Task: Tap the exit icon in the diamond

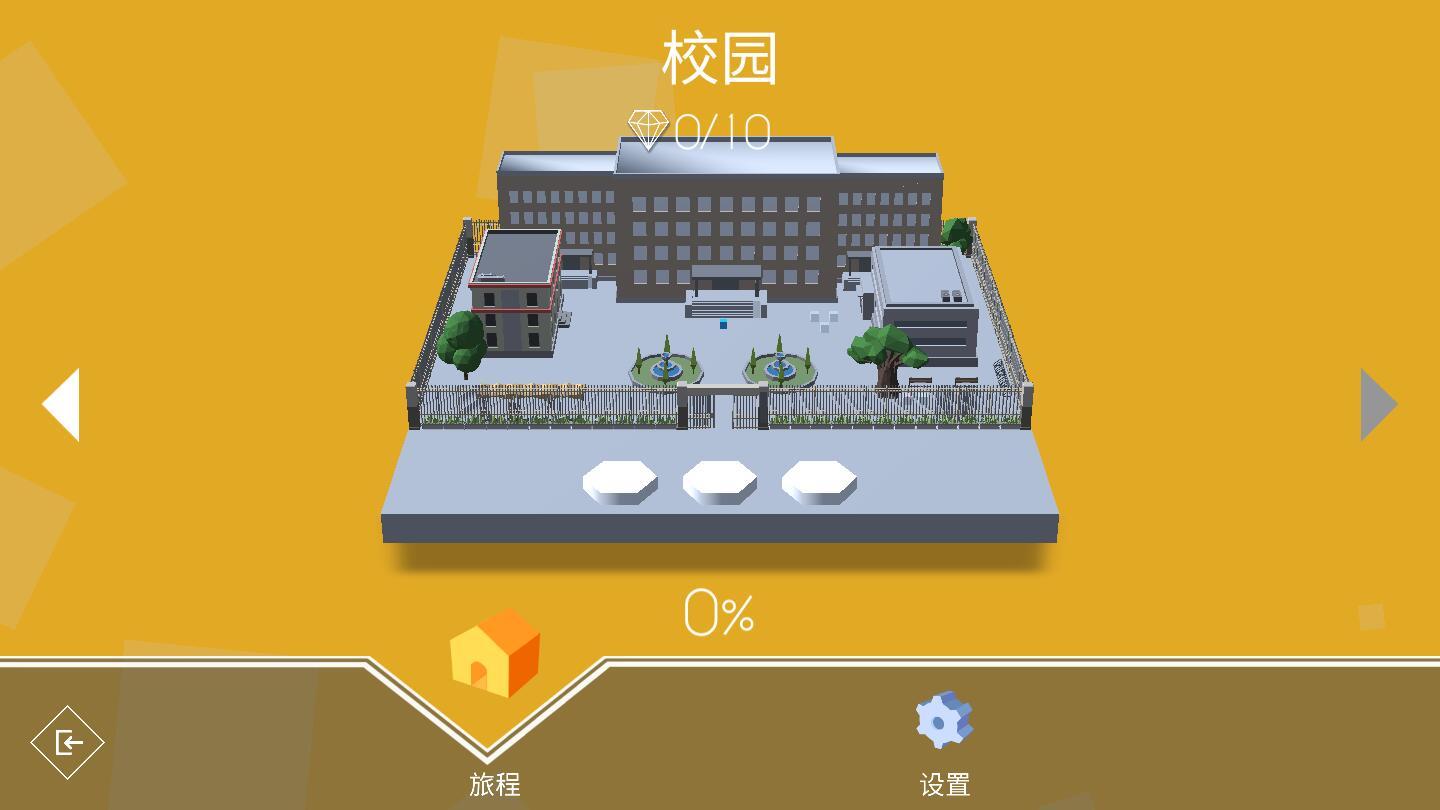Action: coord(68,742)
